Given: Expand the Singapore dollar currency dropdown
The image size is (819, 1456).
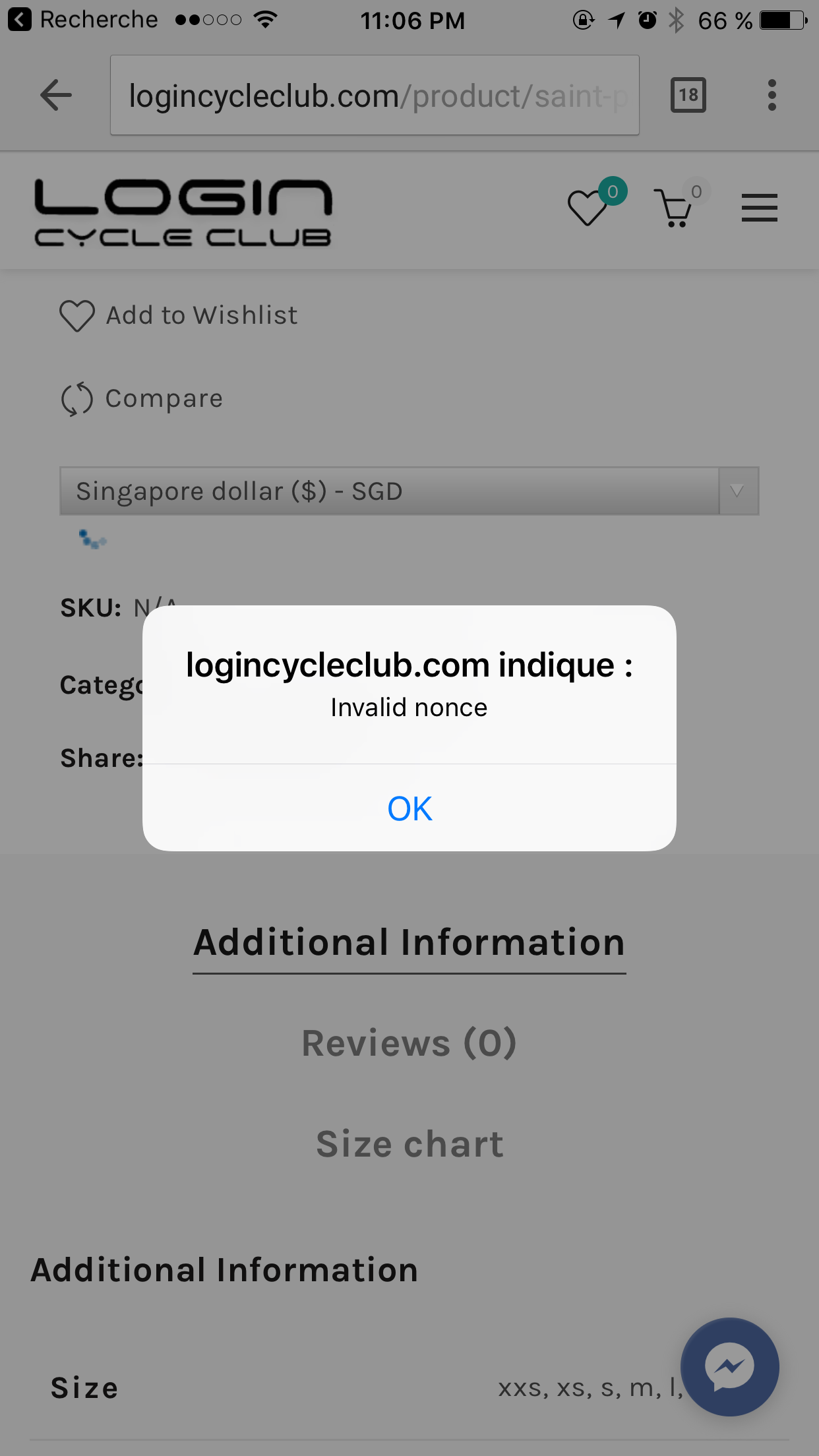Looking at the screenshot, I should point(409,491).
